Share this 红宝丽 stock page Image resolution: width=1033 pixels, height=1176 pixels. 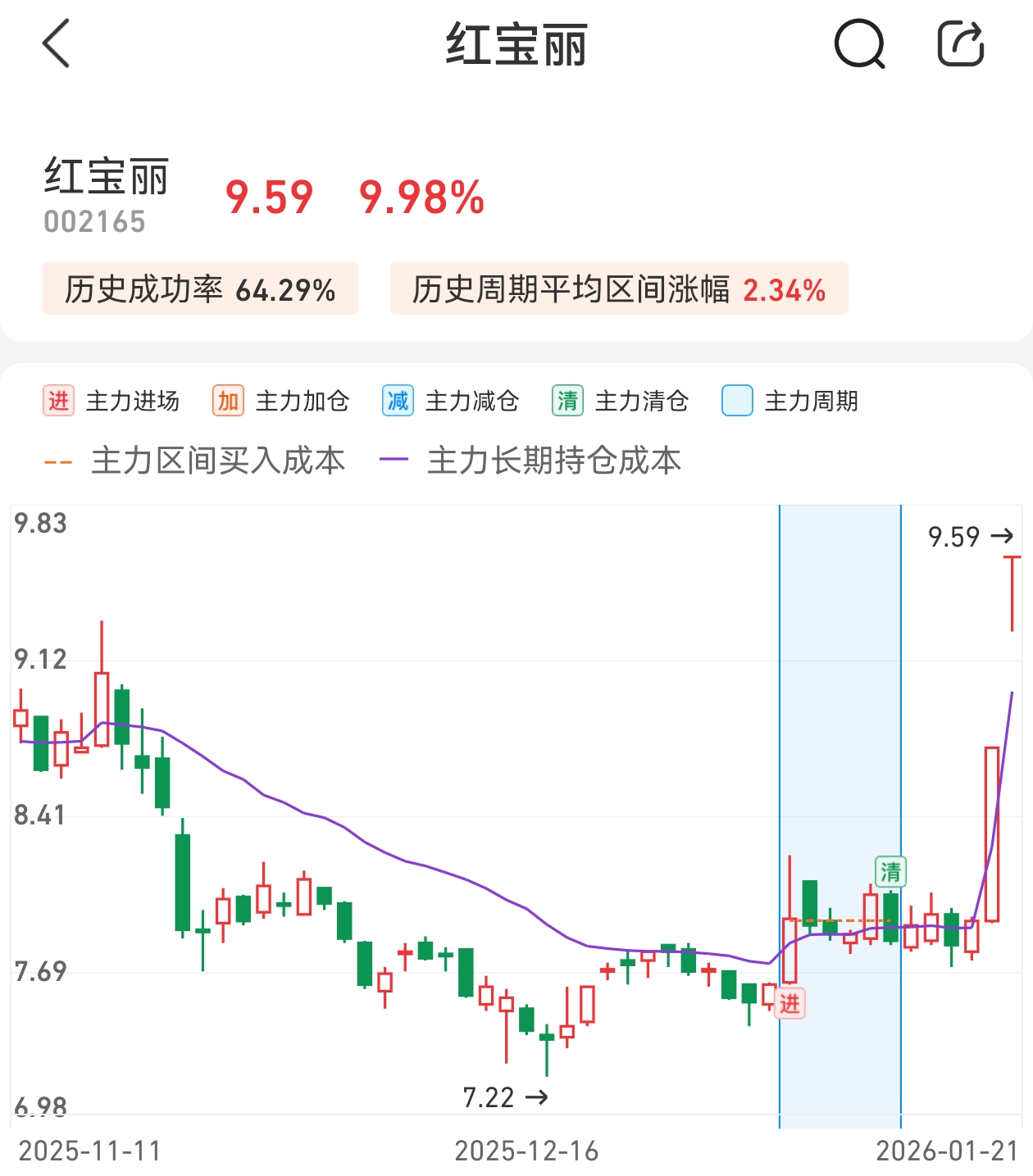[x=960, y=44]
